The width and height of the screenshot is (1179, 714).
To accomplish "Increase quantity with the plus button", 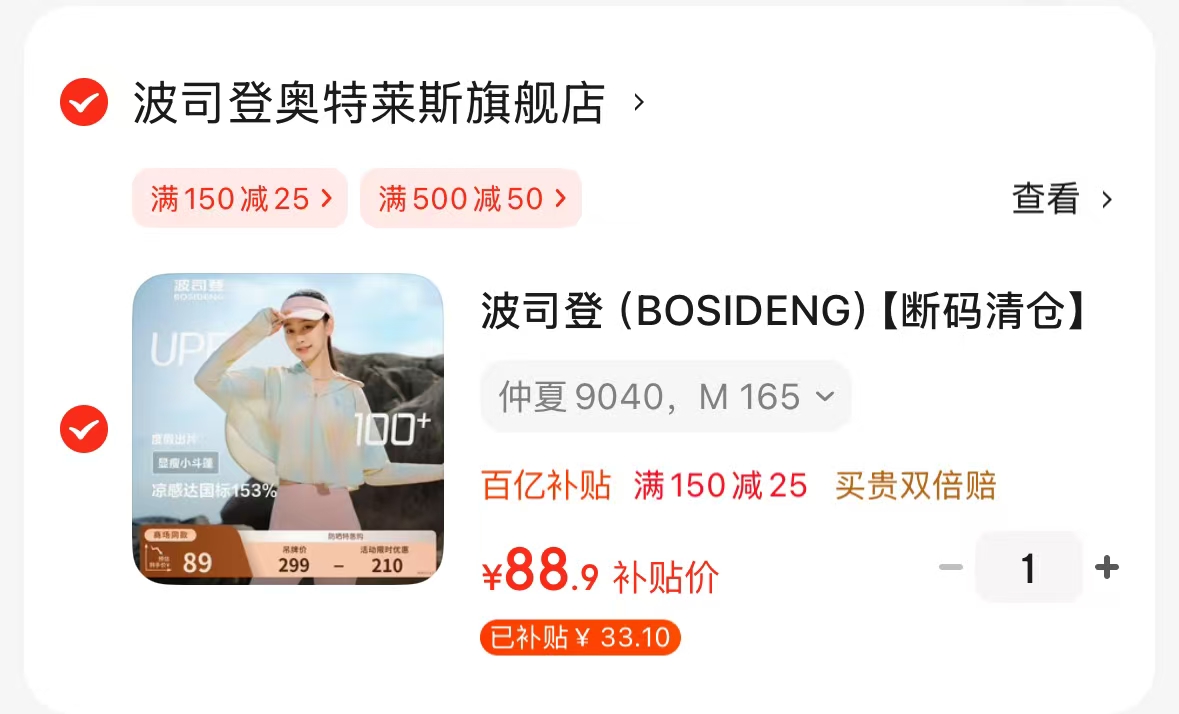I will [1106, 568].
